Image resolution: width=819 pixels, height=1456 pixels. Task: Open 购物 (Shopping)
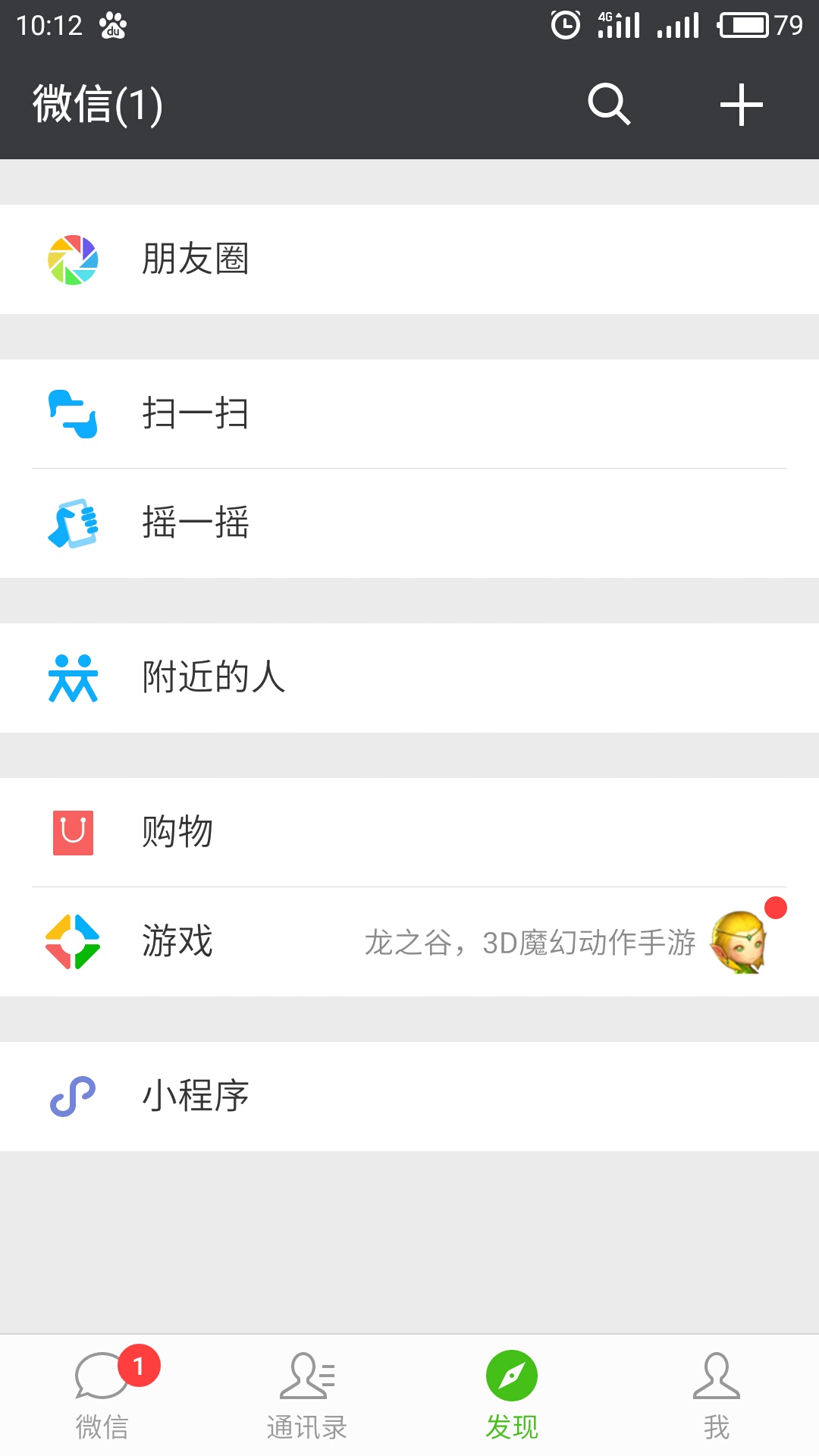409,833
